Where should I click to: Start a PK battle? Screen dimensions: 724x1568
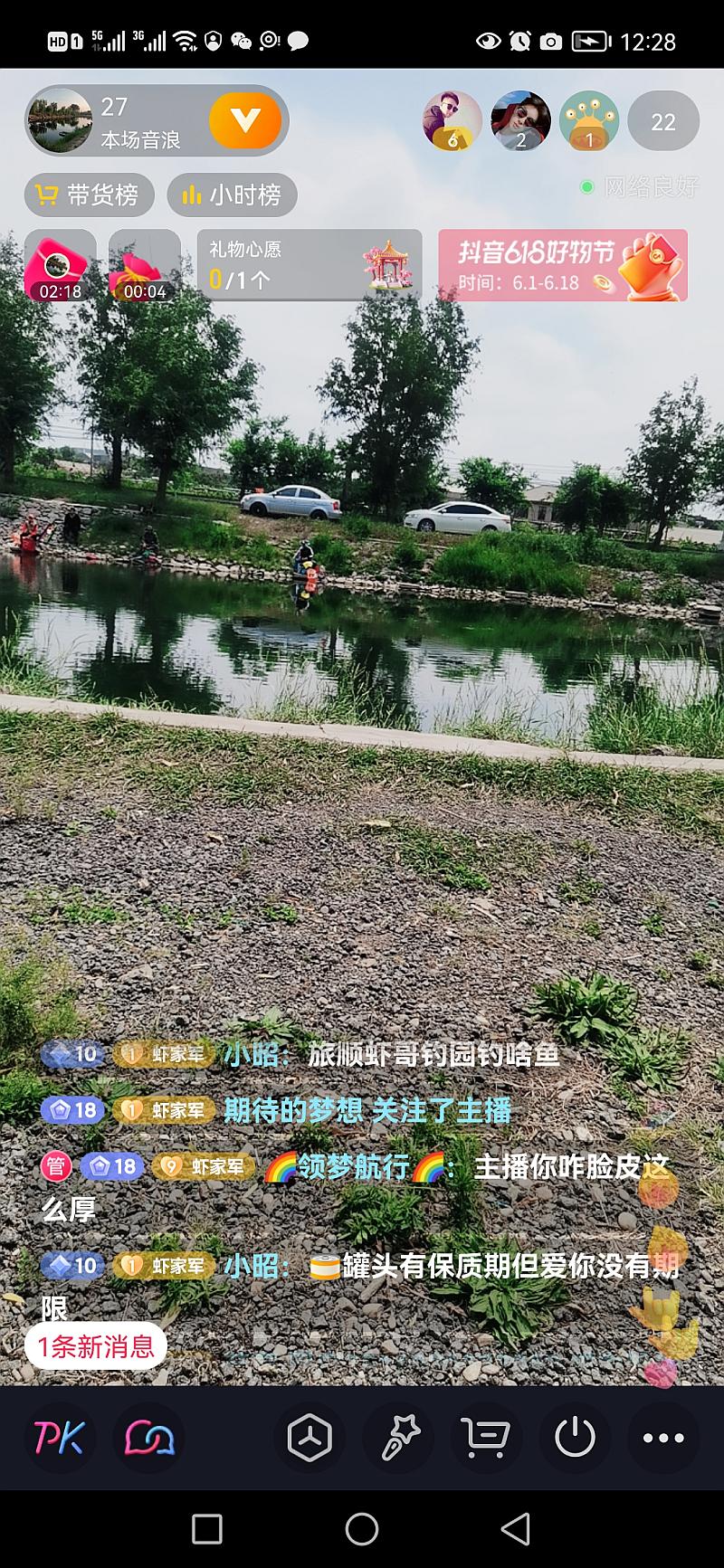click(60, 1437)
